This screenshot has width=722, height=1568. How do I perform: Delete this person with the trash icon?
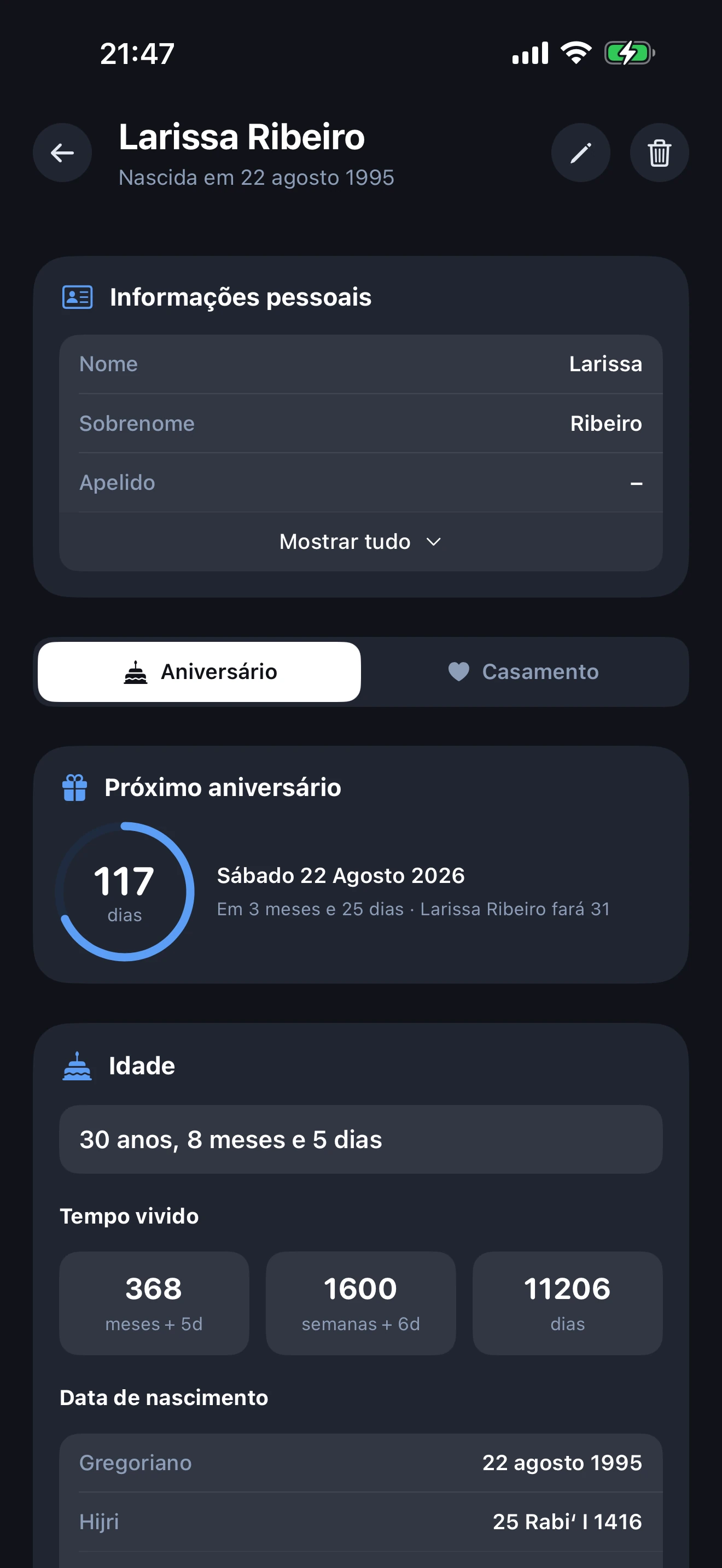659,153
